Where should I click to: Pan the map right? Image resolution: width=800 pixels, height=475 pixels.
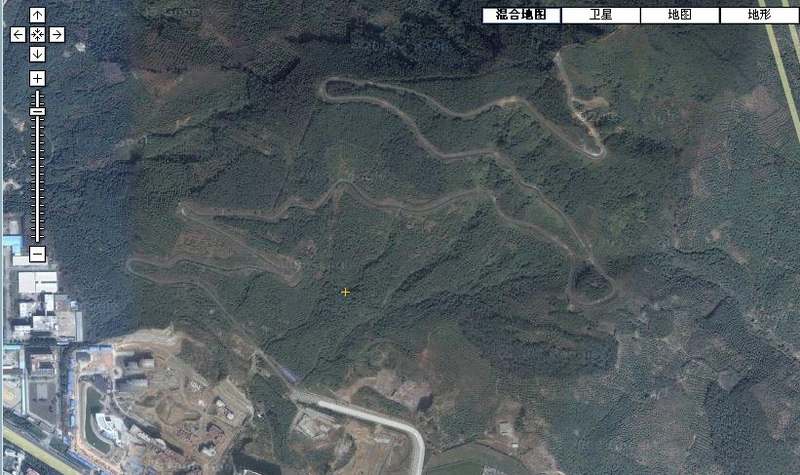57,34
